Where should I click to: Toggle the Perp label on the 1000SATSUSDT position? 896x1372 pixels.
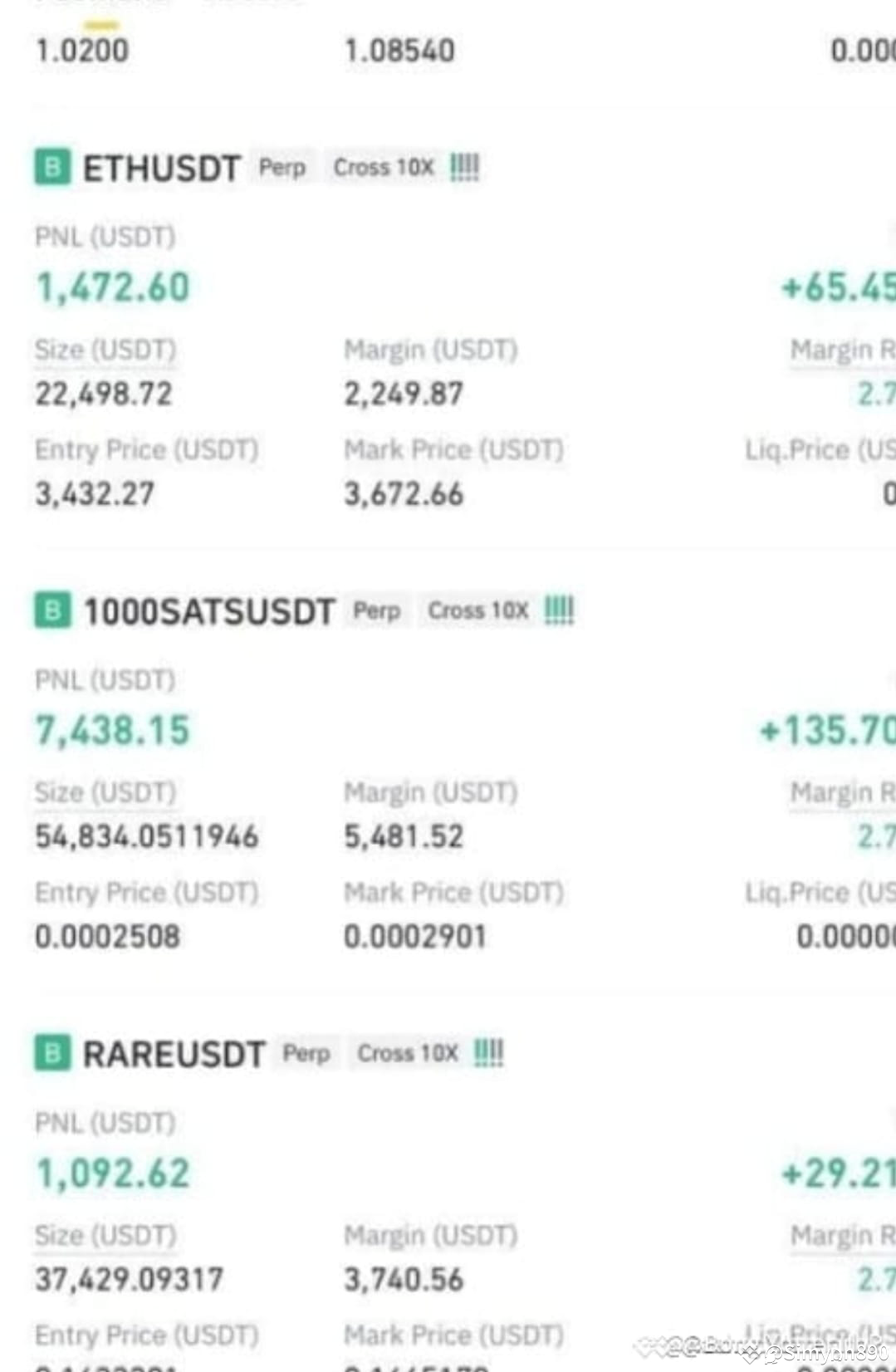click(x=377, y=611)
